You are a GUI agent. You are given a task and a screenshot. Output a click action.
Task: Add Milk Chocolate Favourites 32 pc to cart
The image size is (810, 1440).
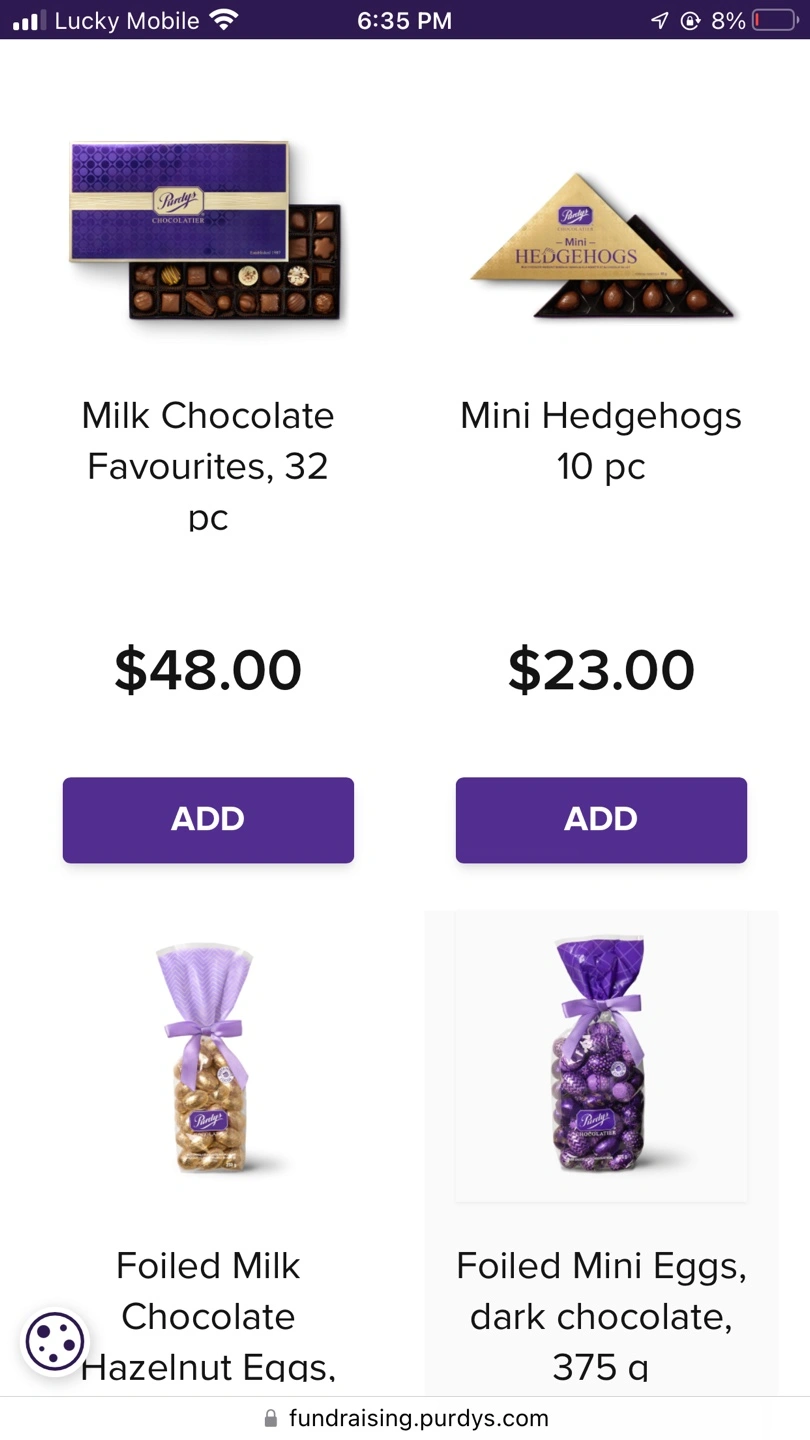208,820
